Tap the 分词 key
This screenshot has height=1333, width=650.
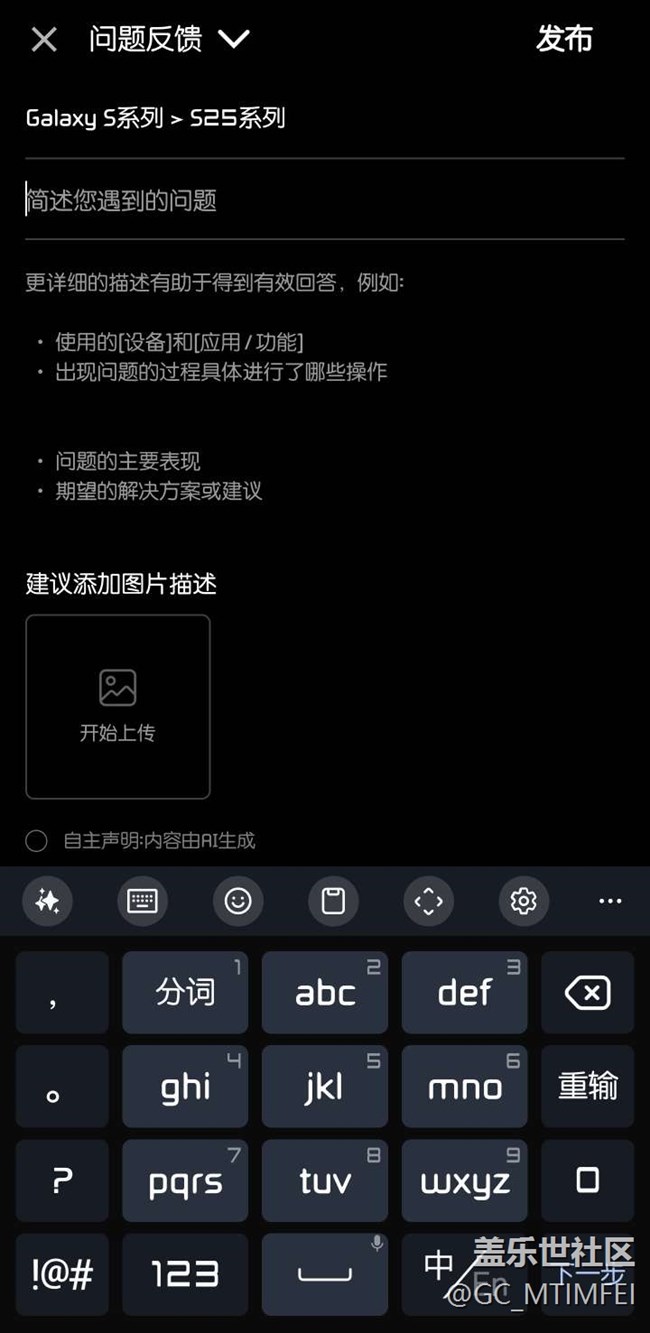point(185,992)
